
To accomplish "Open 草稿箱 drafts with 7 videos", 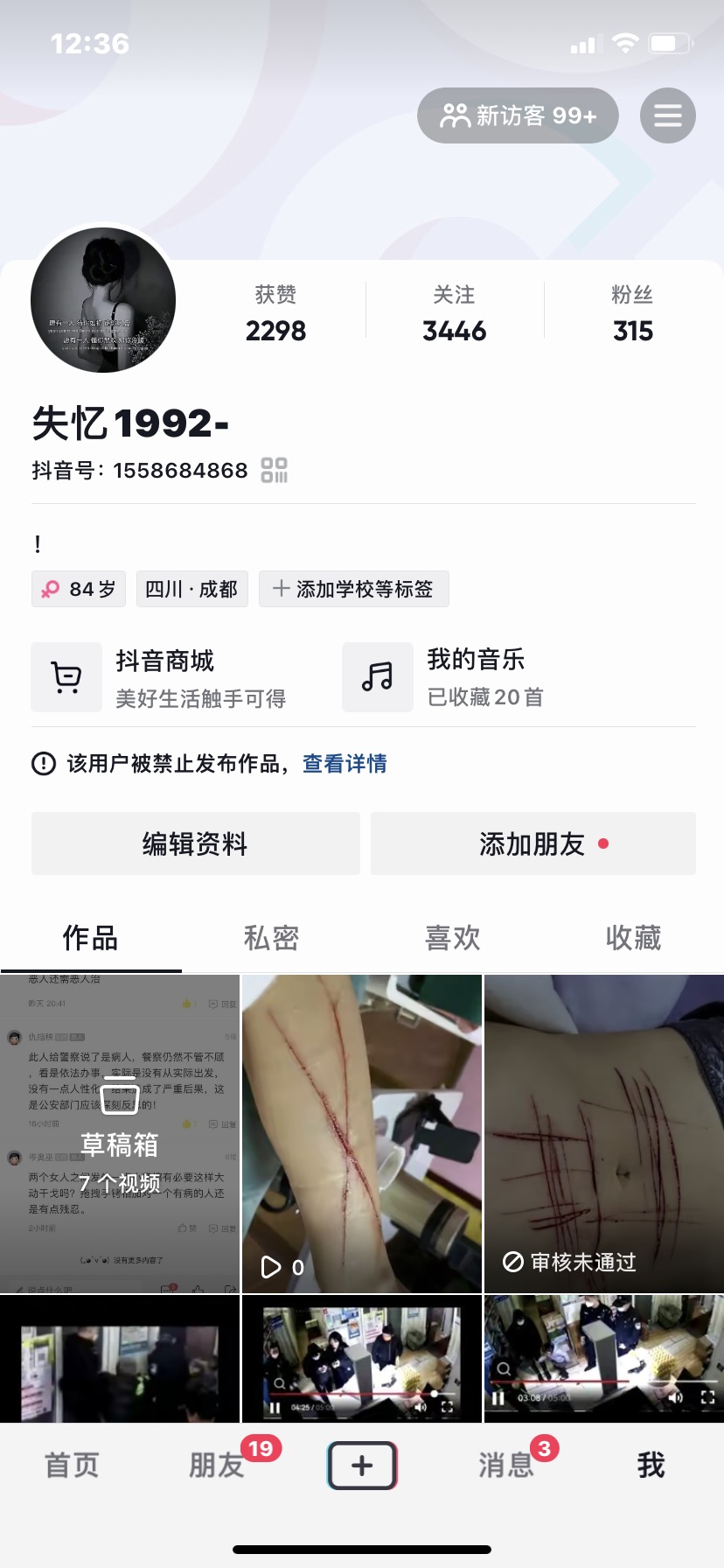I will (x=120, y=1134).
